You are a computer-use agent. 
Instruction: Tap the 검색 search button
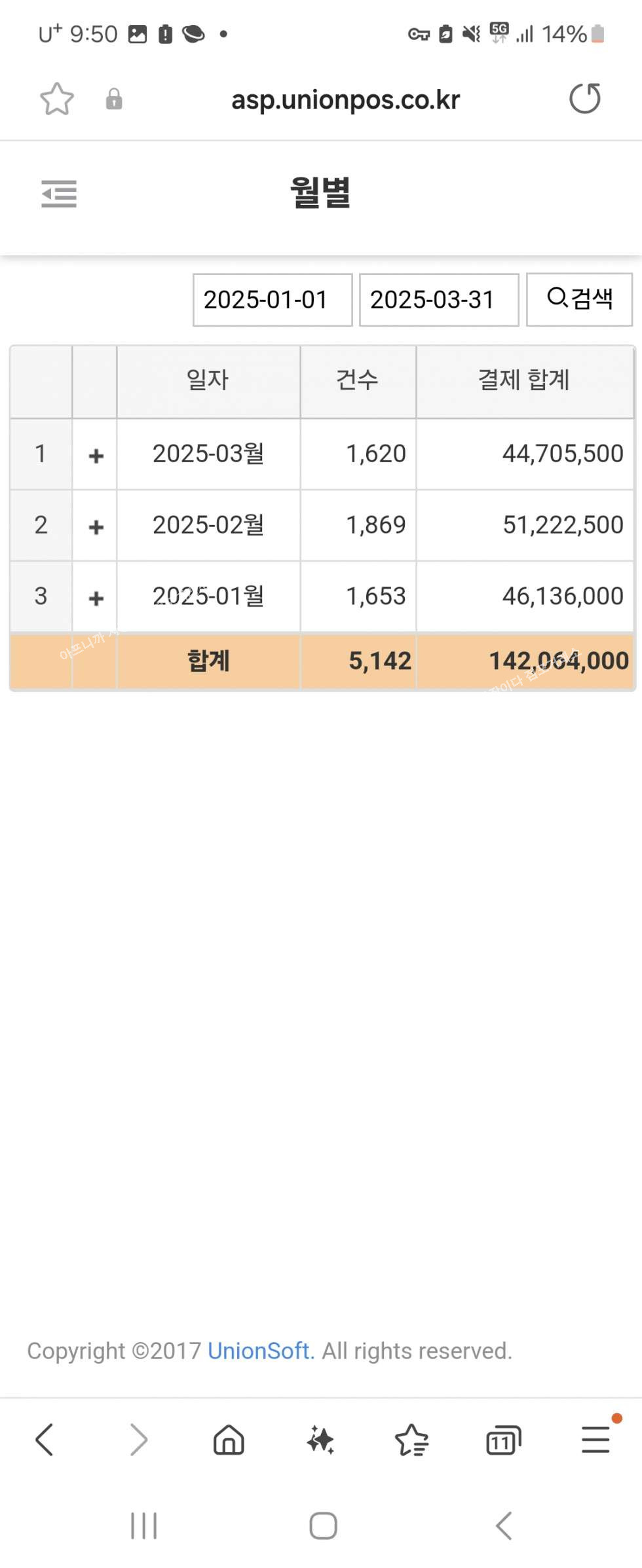pyautogui.click(x=579, y=299)
